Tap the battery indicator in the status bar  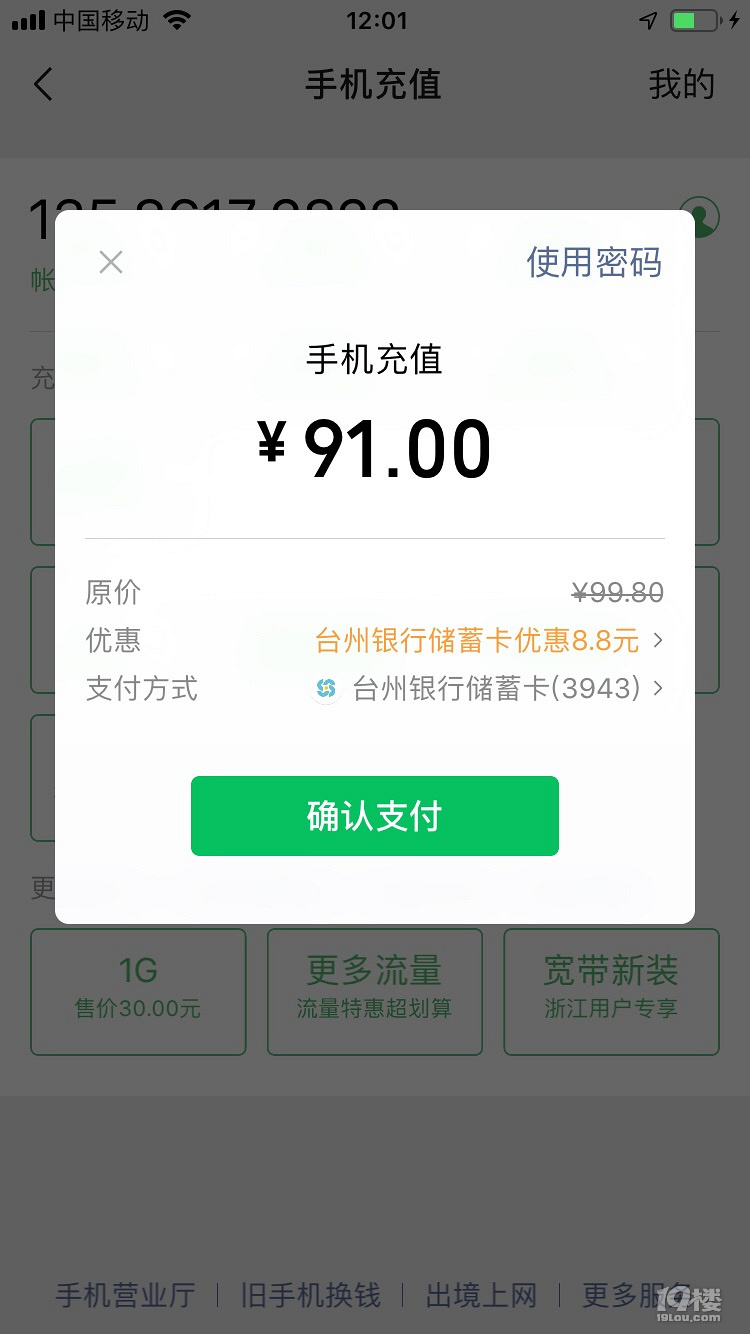pos(692,18)
